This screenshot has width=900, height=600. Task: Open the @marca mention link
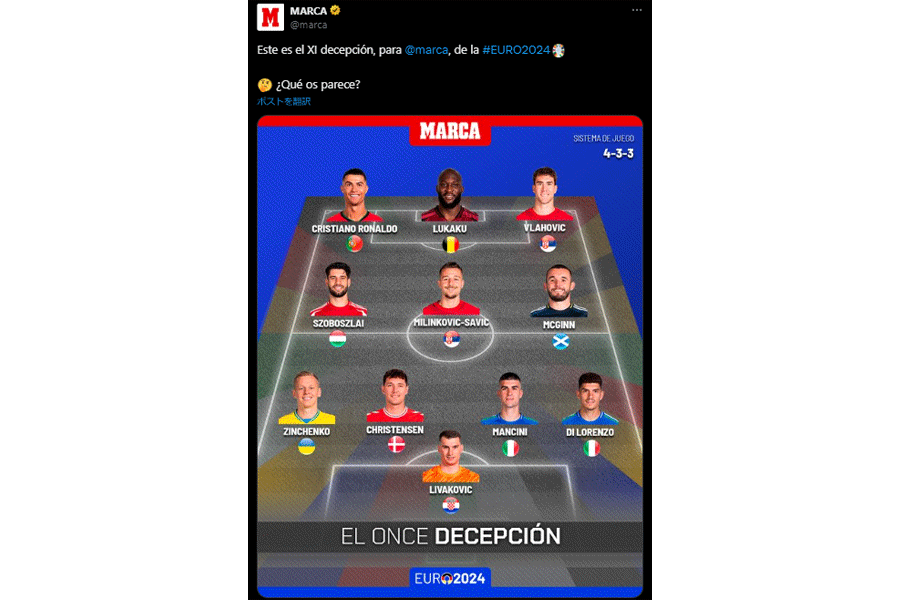coord(426,50)
